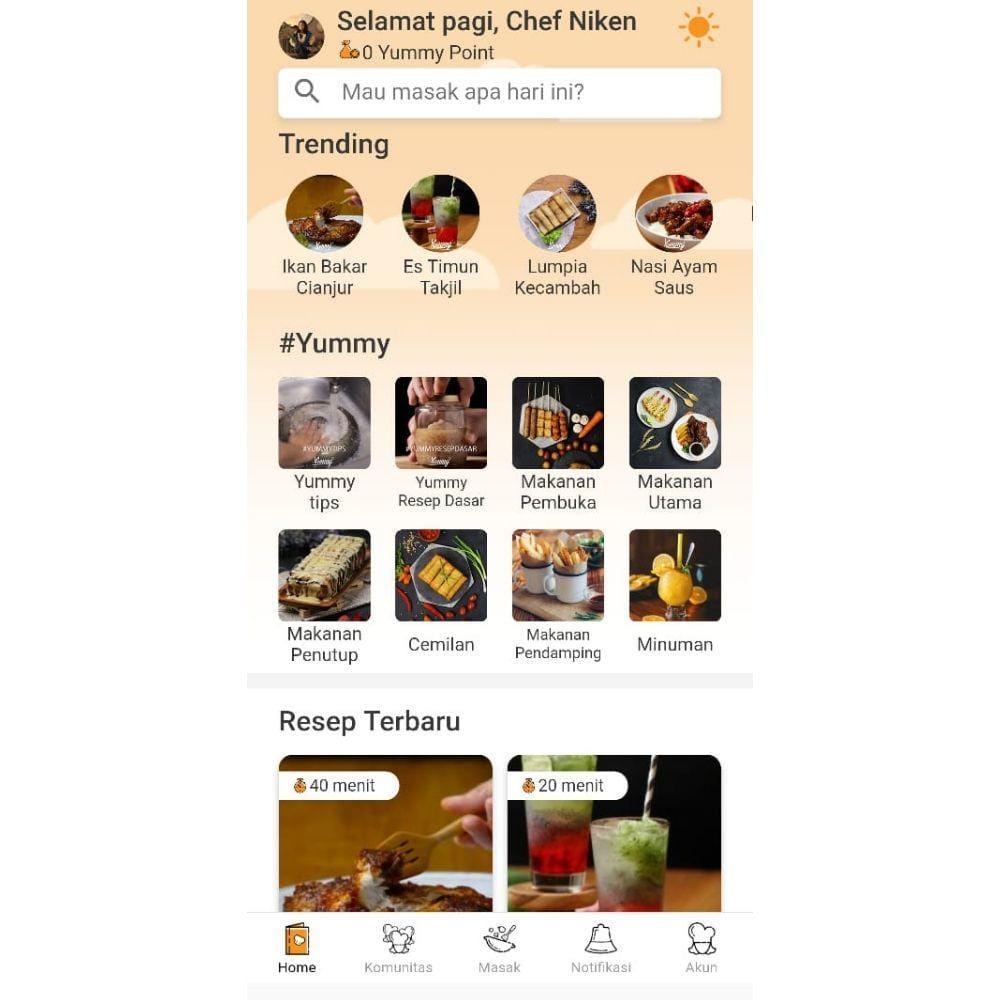Select the Cemilan category
The width and height of the screenshot is (1000, 1000).
point(441,575)
